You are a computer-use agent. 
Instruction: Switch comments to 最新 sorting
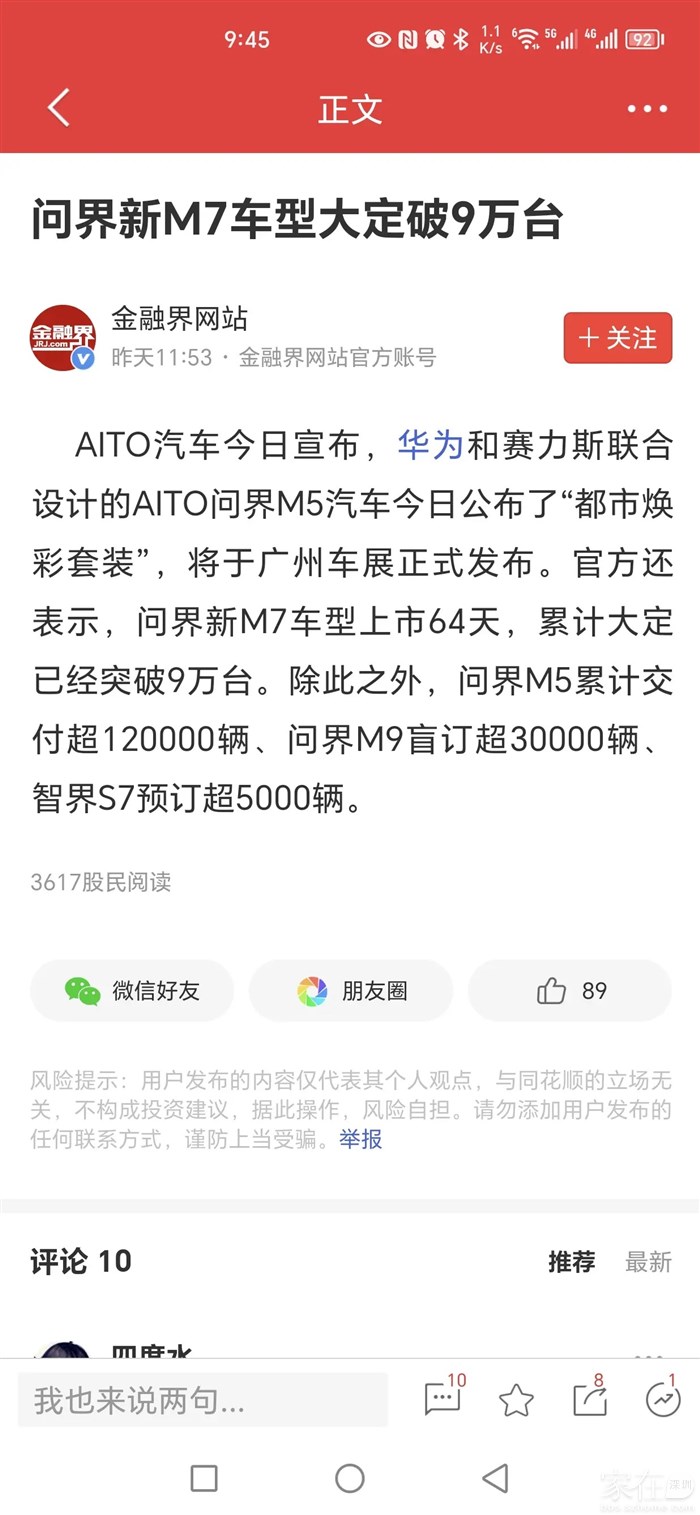tap(648, 1262)
